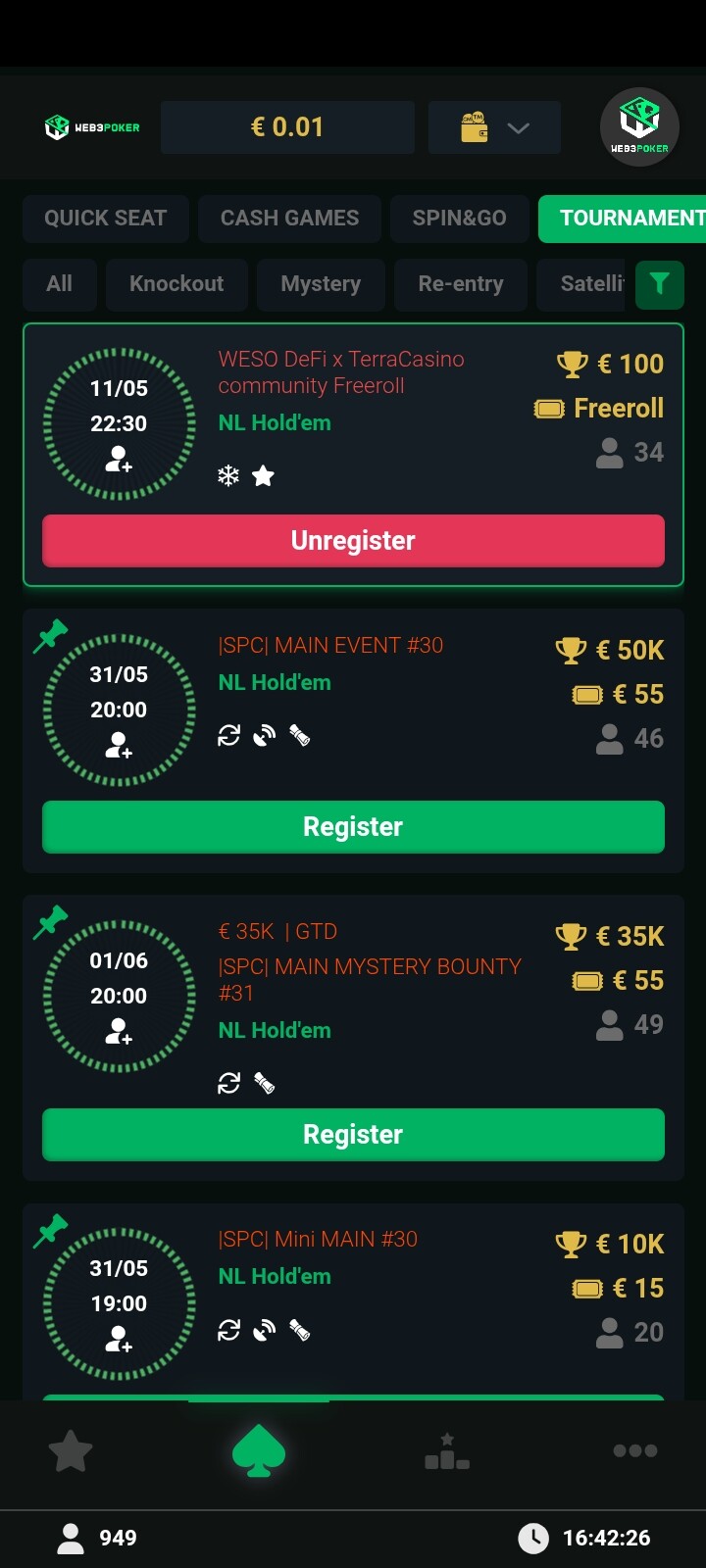Screen dimensions: 706x1568
Task: Switch to the Cash Games tab
Action: [289, 218]
